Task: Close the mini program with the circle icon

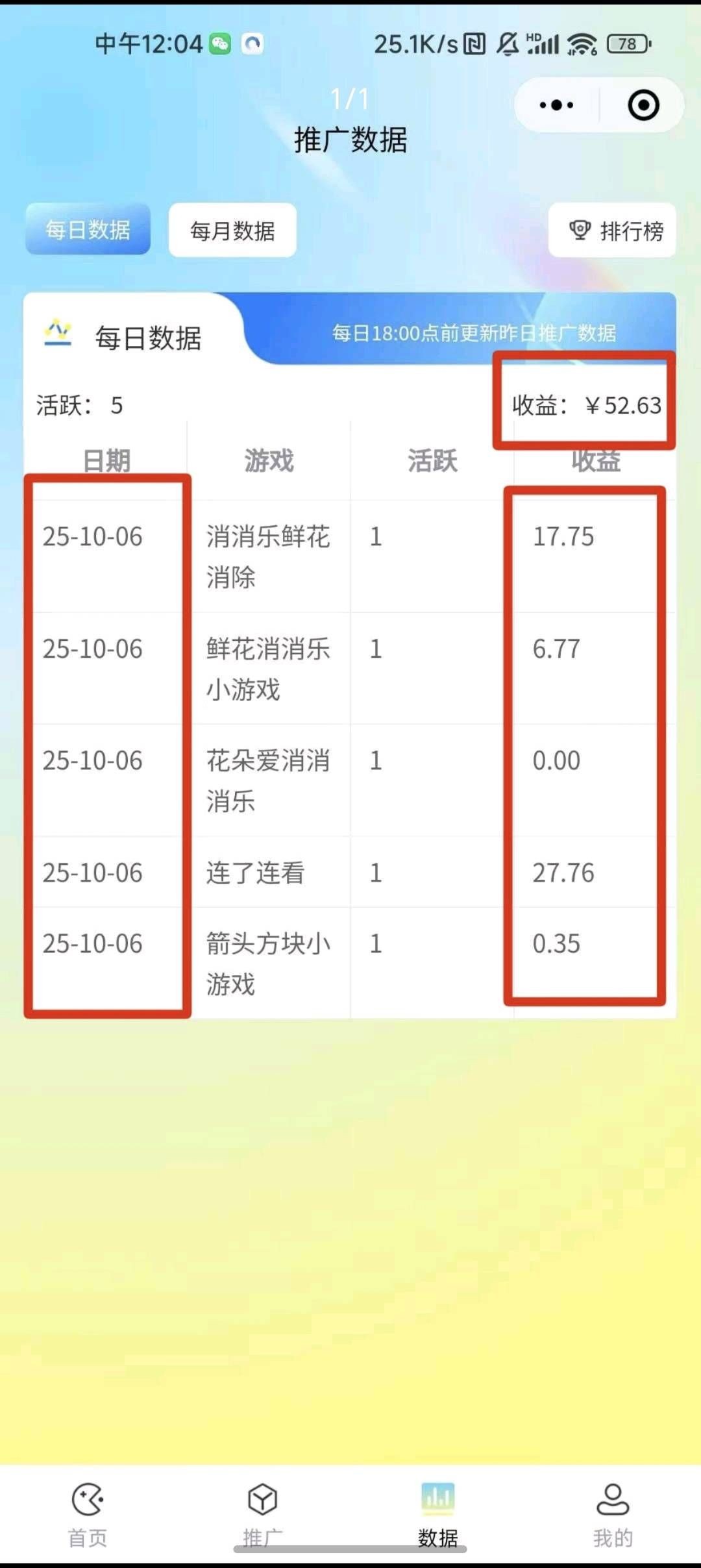Action: [x=643, y=105]
